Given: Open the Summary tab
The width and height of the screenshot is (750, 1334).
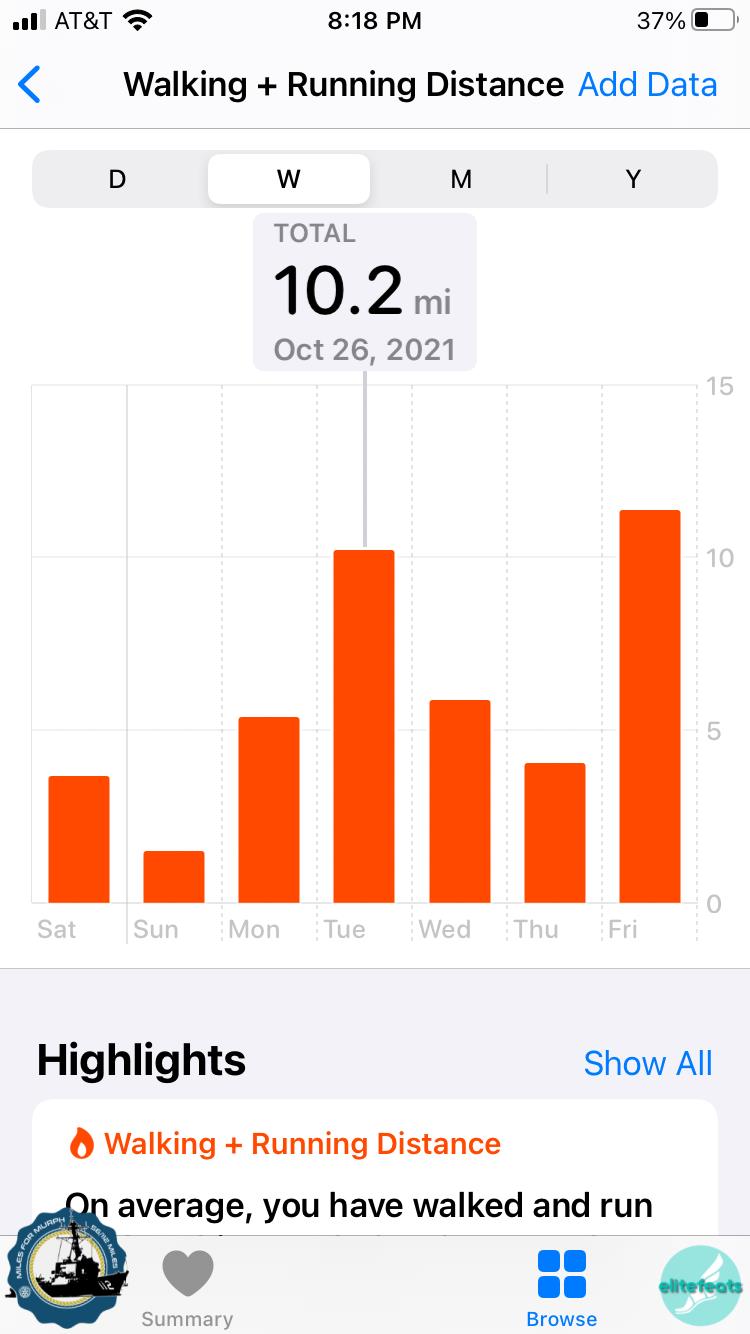Looking at the screenshot, I should (x=187, y=1290).
